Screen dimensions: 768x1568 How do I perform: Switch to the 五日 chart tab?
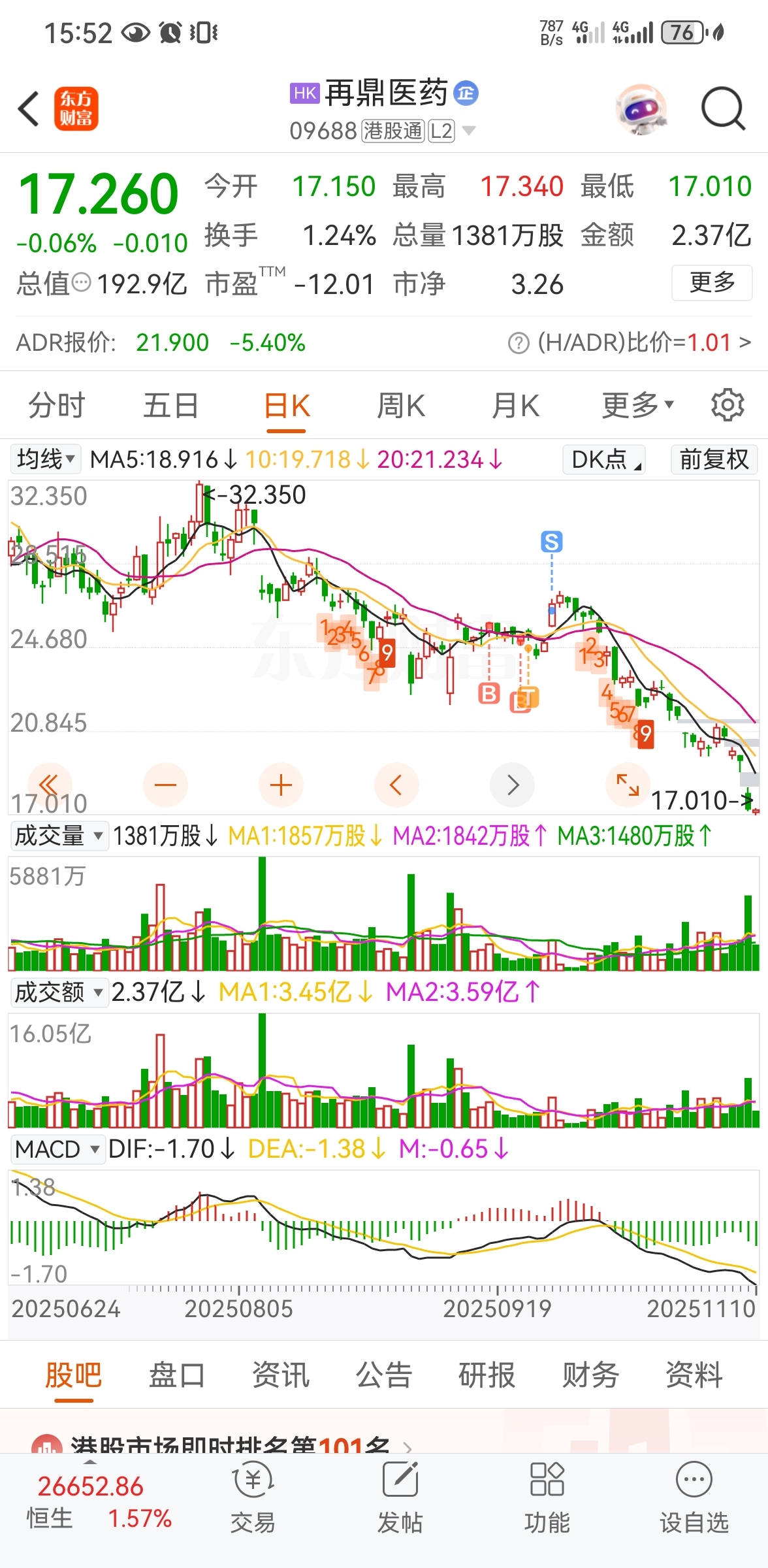click(x=171, y=406)
